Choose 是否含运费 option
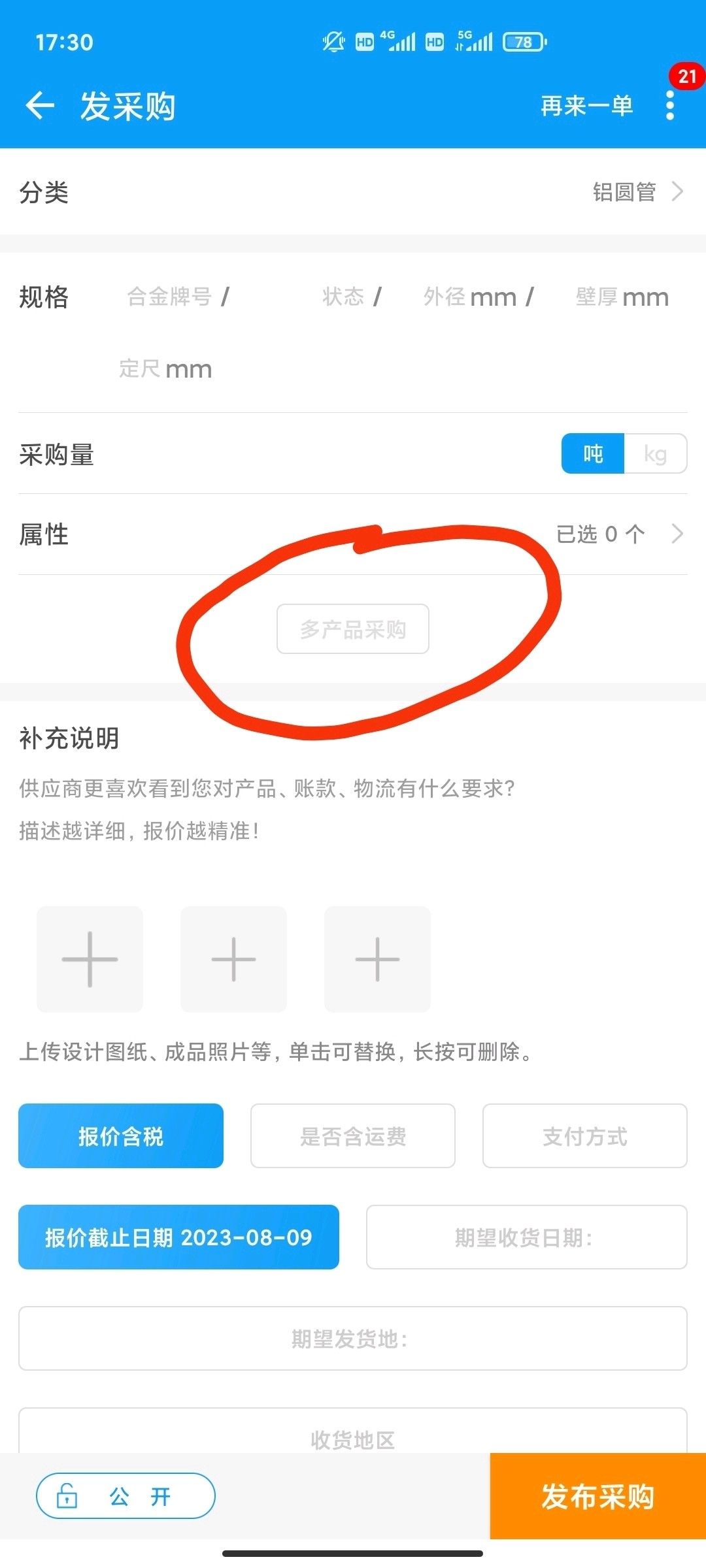 353,1136
